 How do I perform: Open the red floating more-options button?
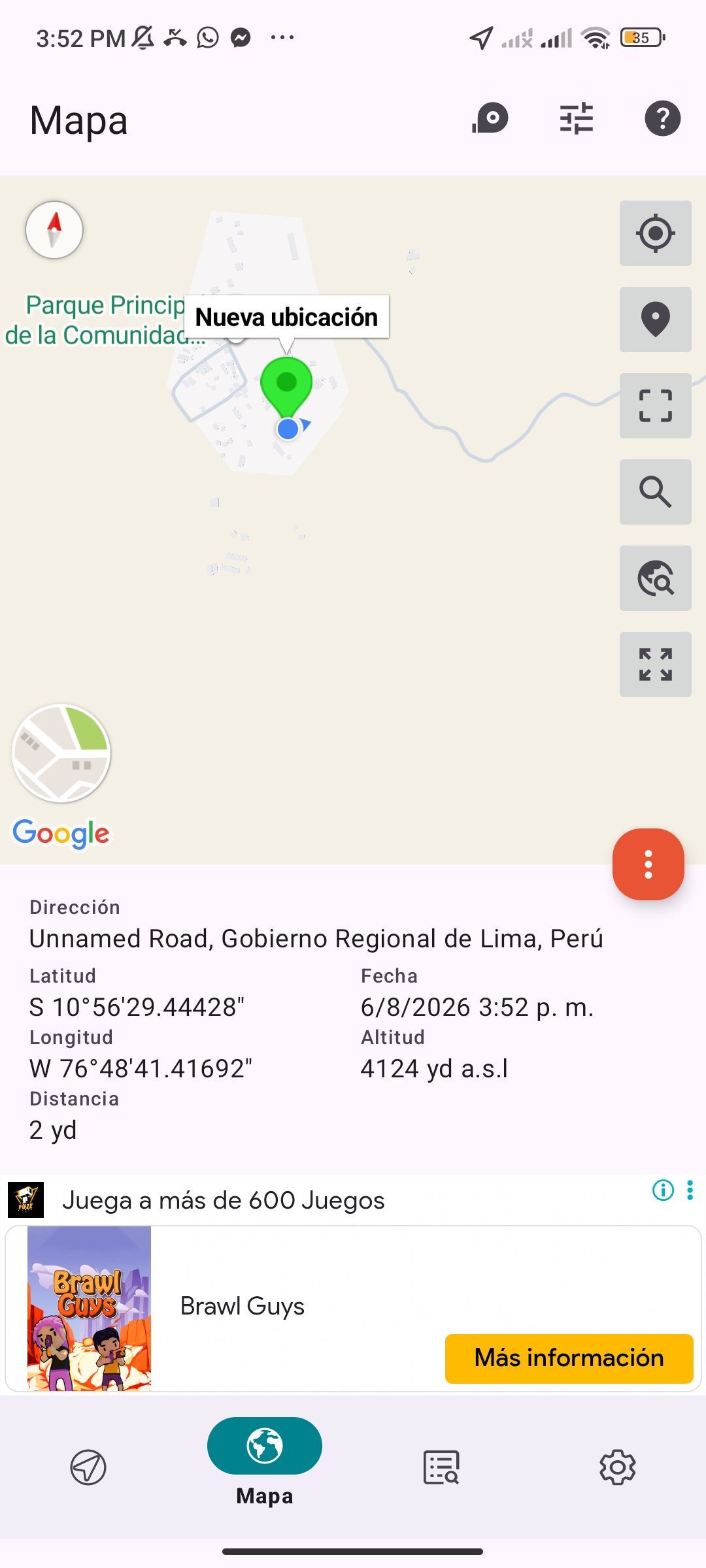(648, 864)
